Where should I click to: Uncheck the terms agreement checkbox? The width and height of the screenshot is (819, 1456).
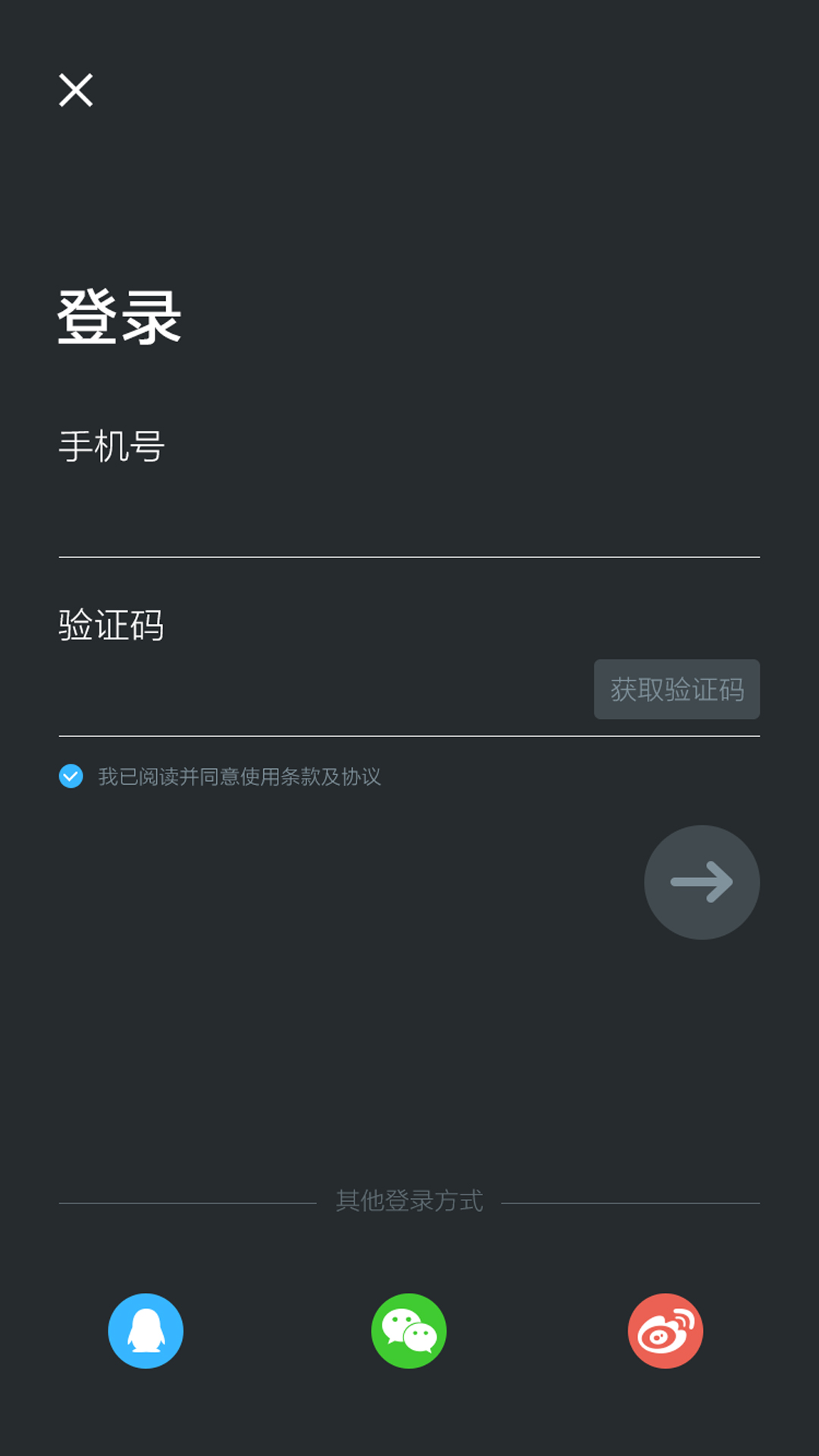[71, 777]
